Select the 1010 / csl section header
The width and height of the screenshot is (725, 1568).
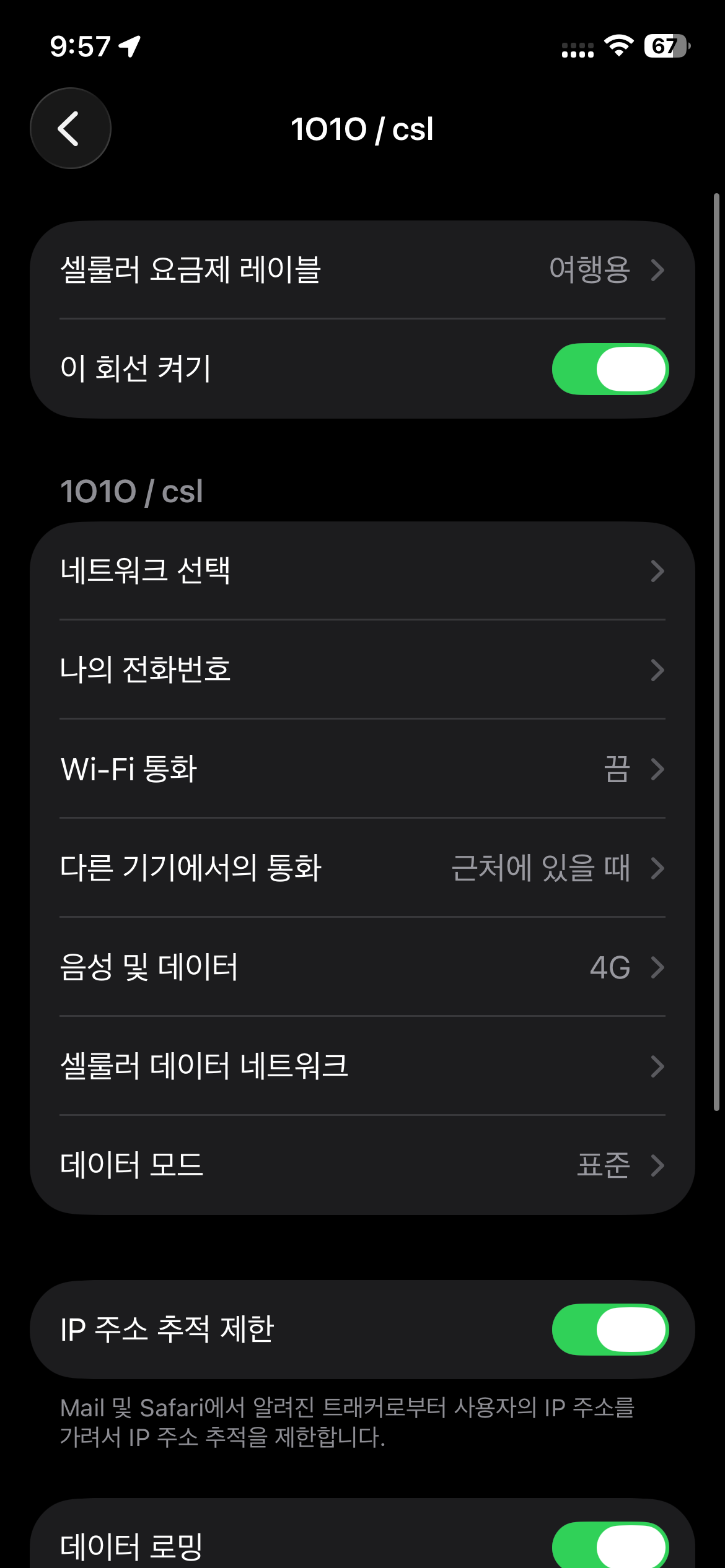132,490
